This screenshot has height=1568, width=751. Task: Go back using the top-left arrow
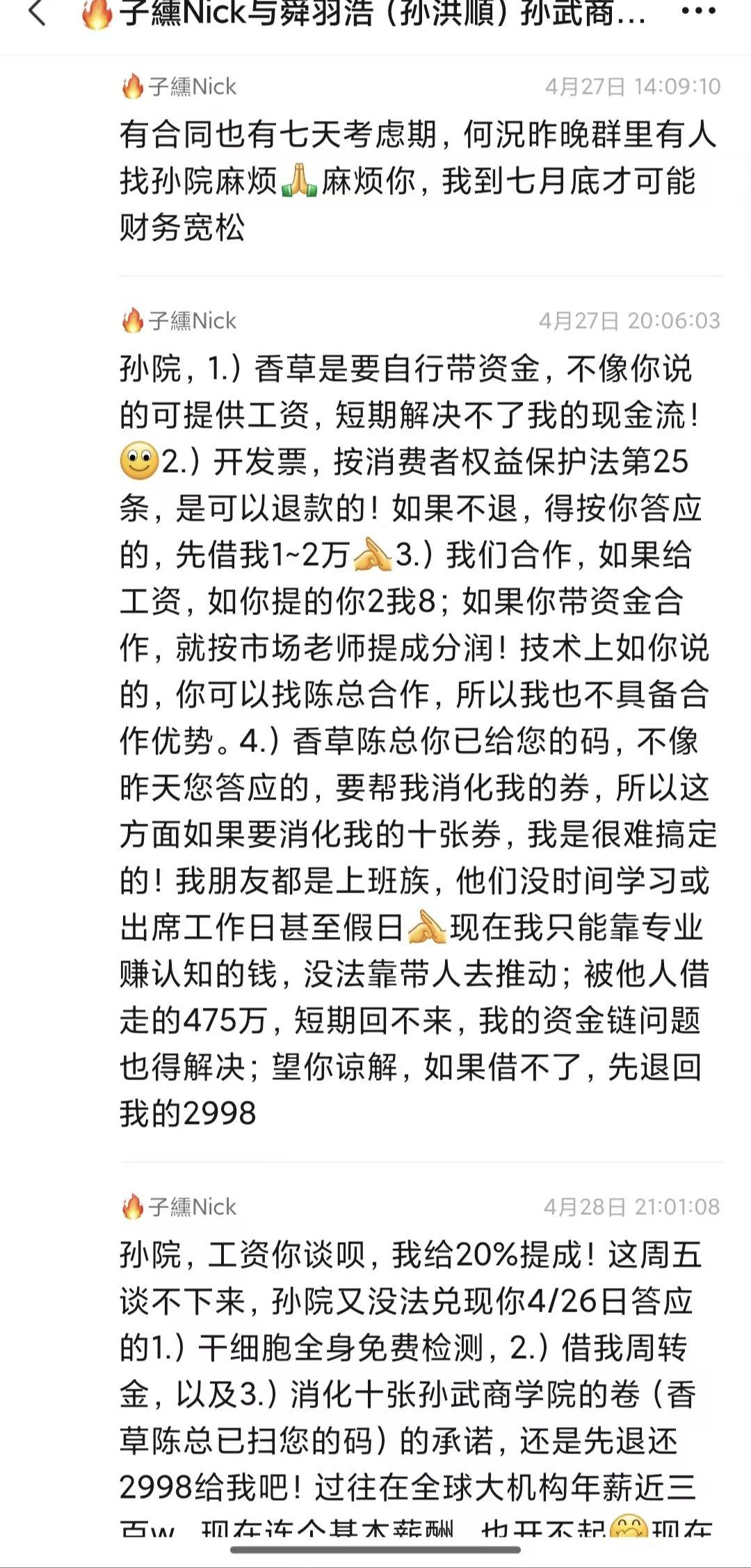36,14
